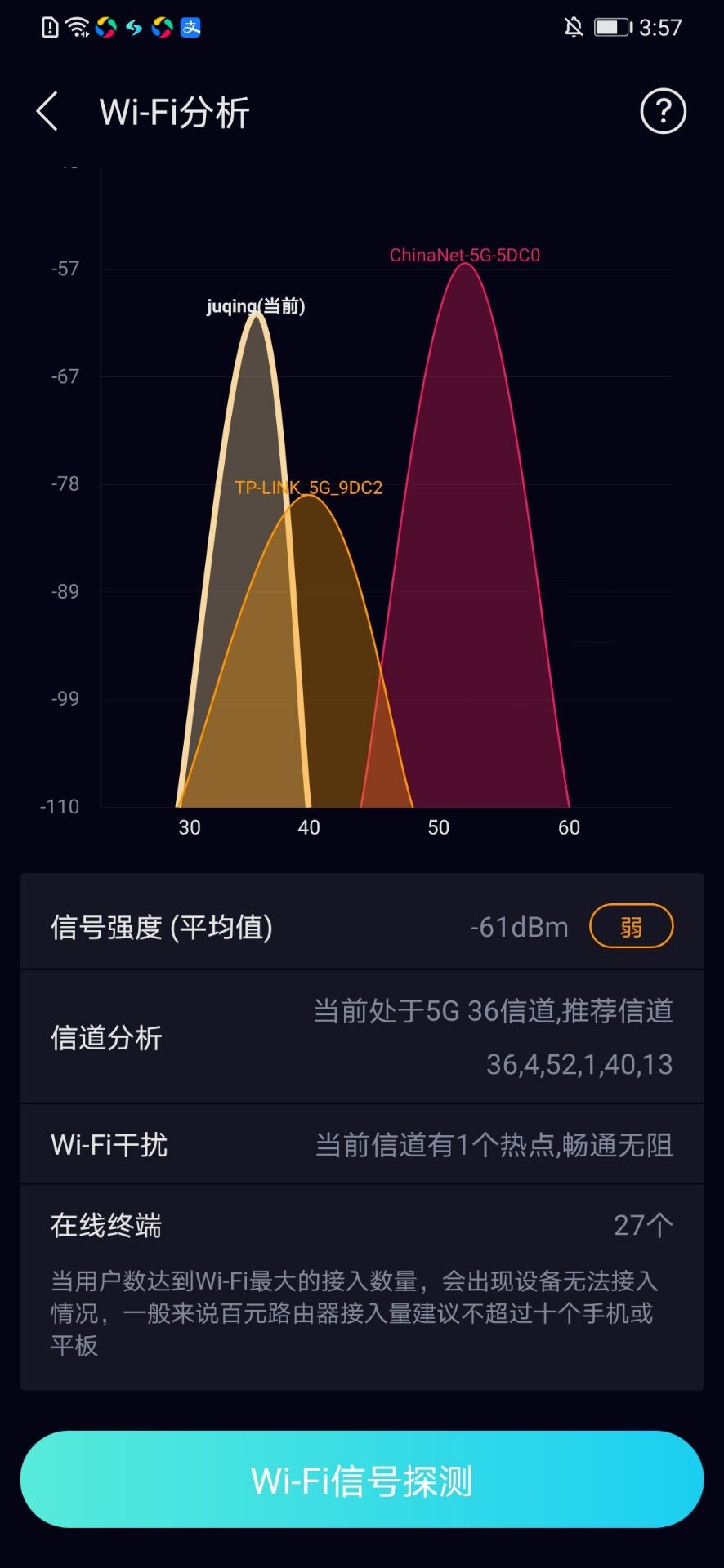Tap the muted notification bell in status bar
The image size is (724, 1568).
[572, 27]
